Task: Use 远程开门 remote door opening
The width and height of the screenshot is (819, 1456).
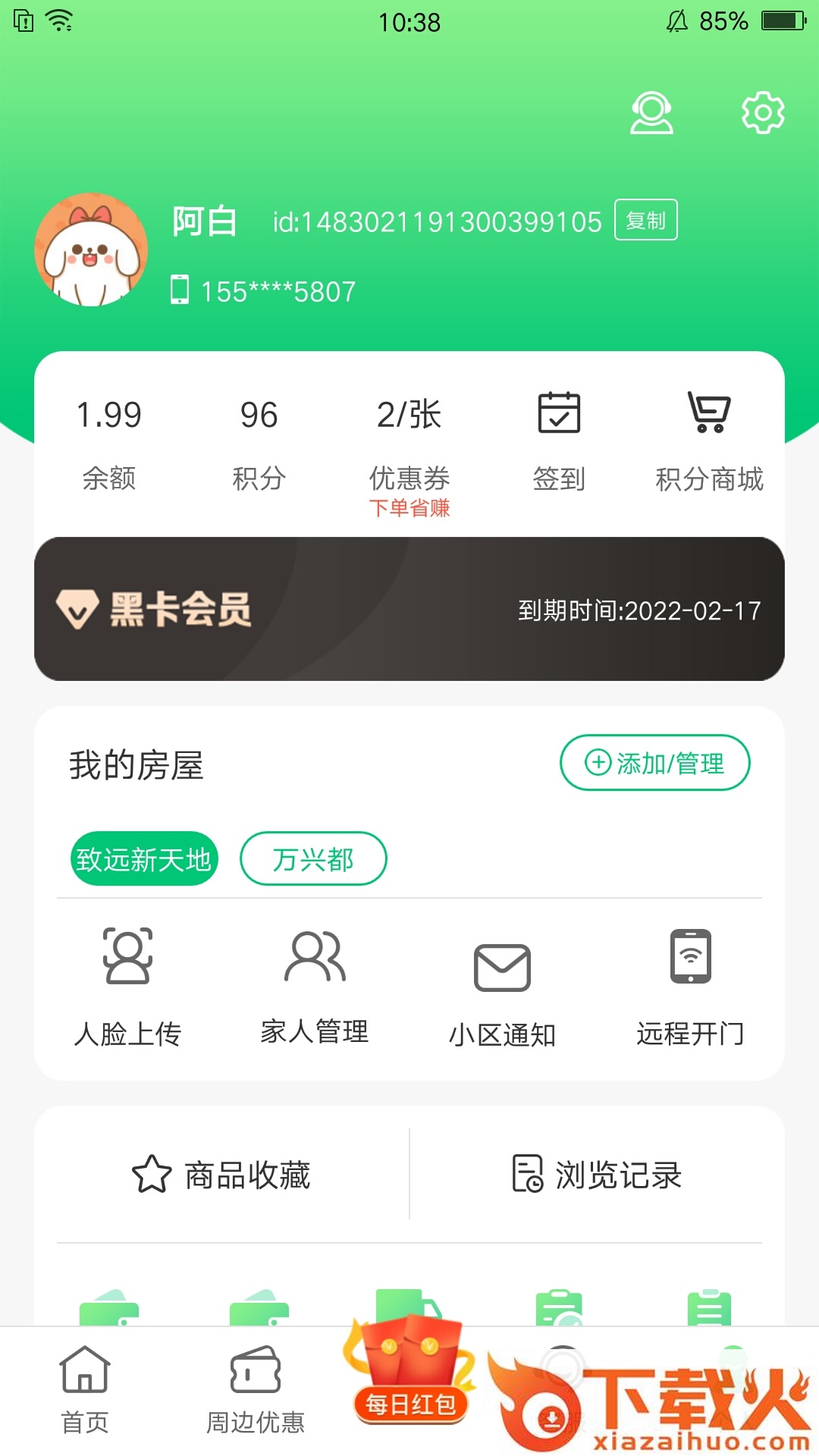Action: pyautogui.click(x=690, y=987)
